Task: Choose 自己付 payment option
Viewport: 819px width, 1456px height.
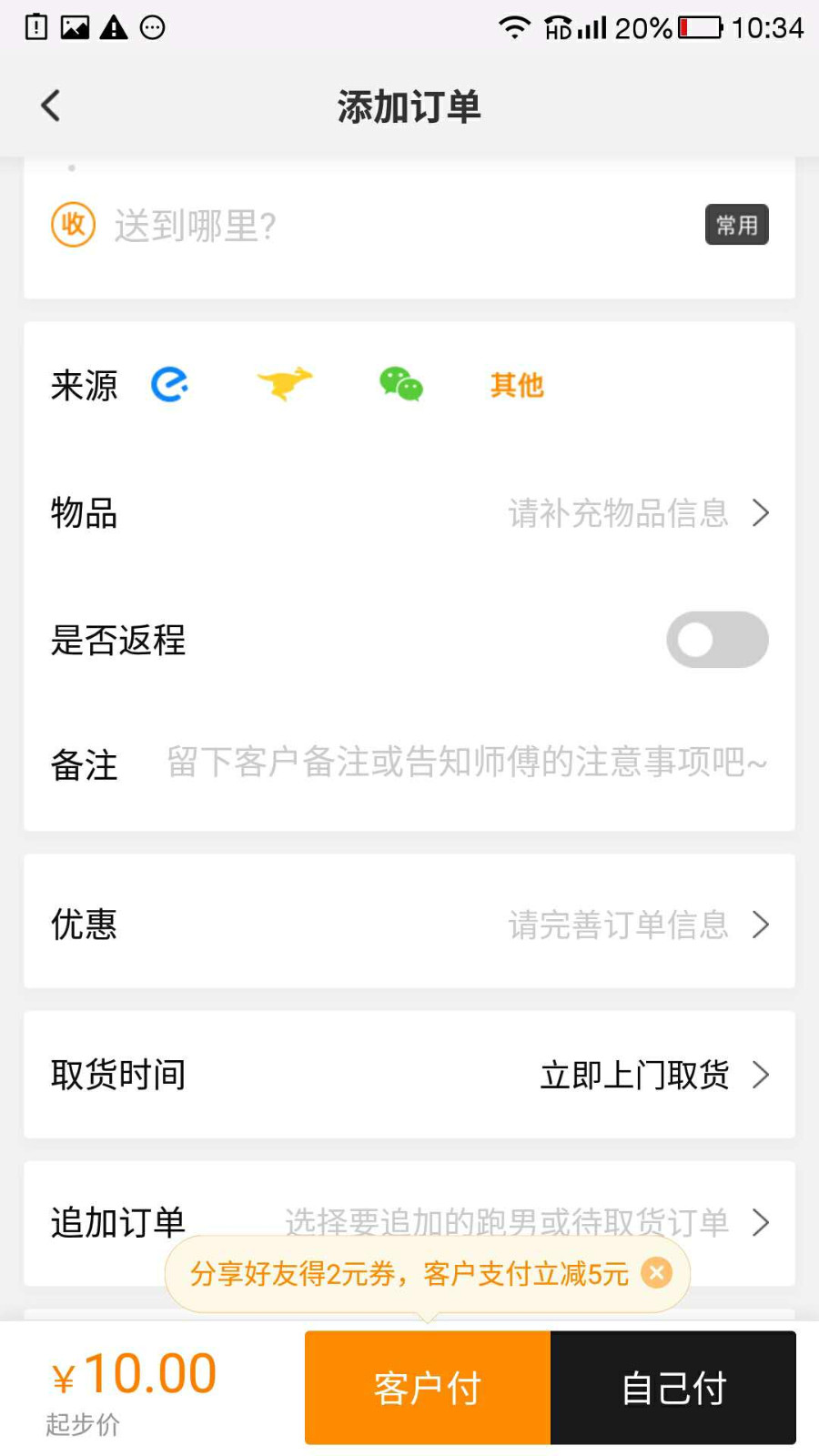Action: [x=673, y=1388]
